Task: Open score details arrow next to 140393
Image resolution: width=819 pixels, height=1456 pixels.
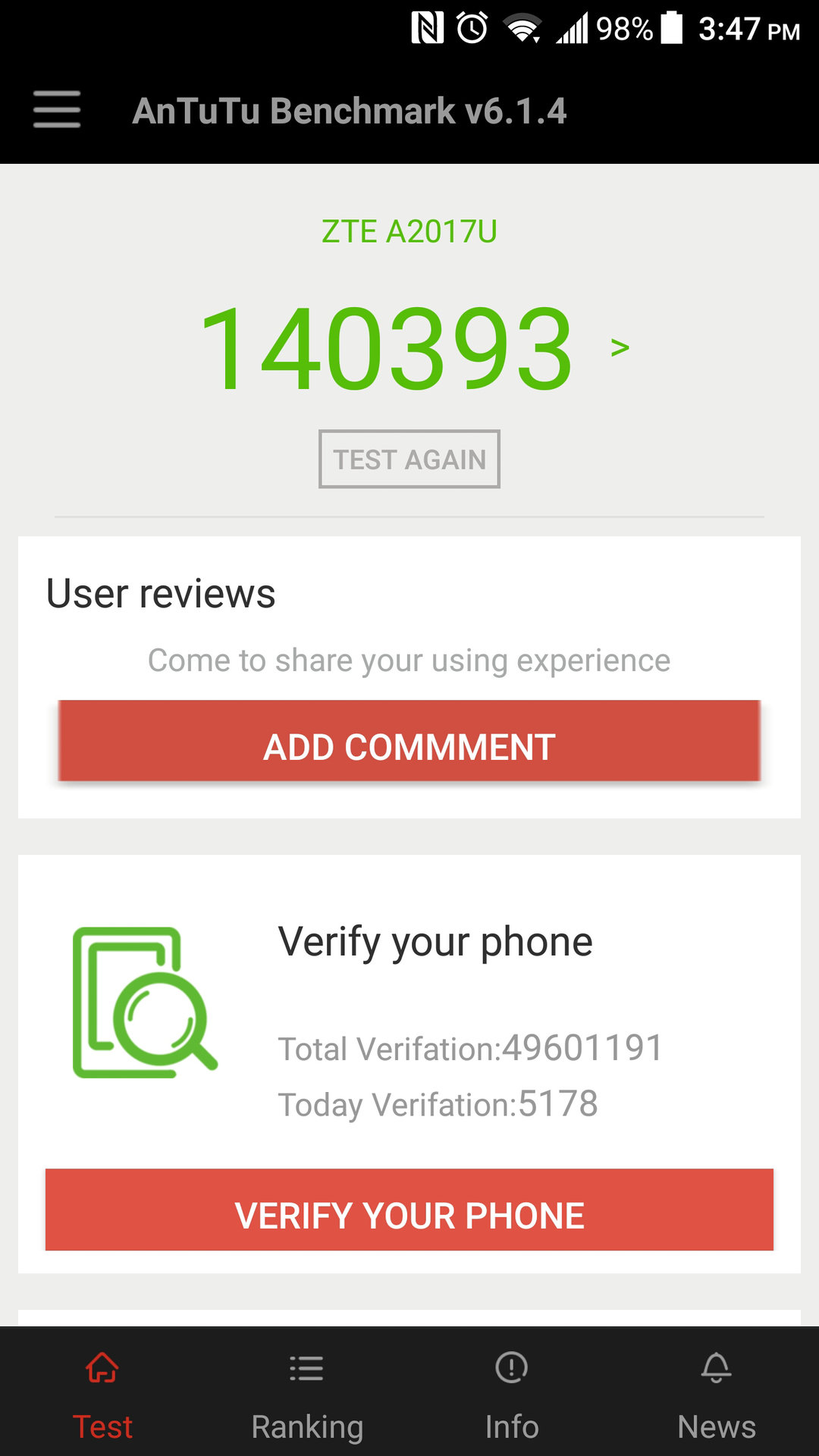Action: [620, 348]
